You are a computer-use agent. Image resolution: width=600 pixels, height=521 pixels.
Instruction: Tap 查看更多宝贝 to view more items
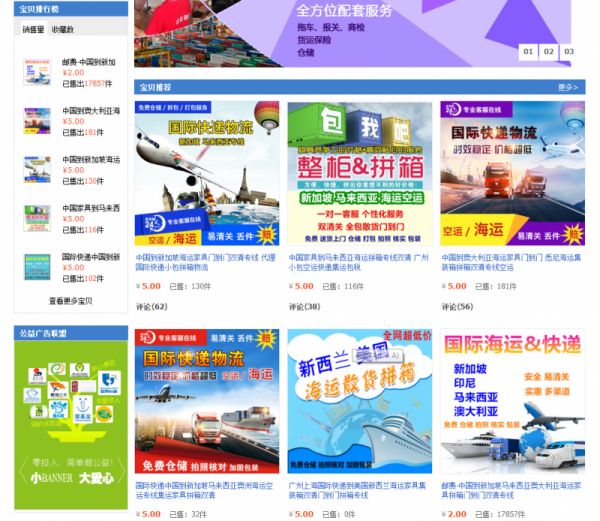tap(70, 300)
